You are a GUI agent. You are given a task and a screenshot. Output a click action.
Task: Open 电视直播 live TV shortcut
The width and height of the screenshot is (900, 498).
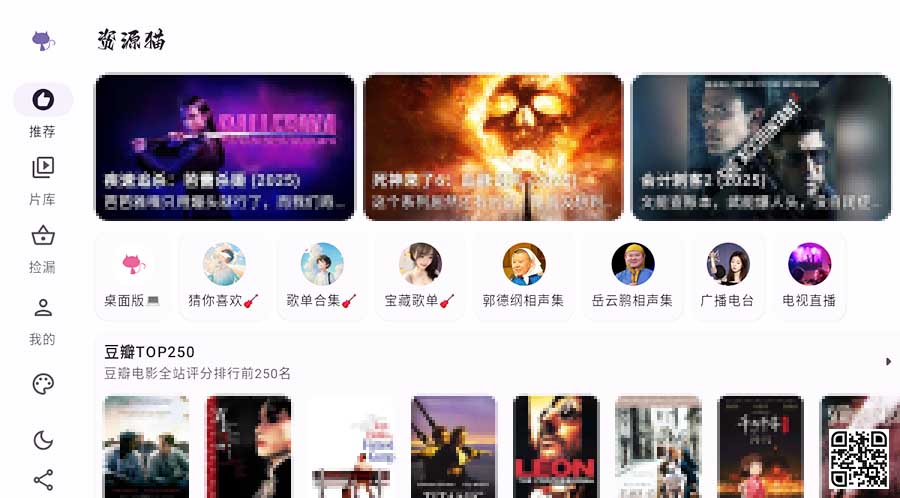(x=809, y=277)
